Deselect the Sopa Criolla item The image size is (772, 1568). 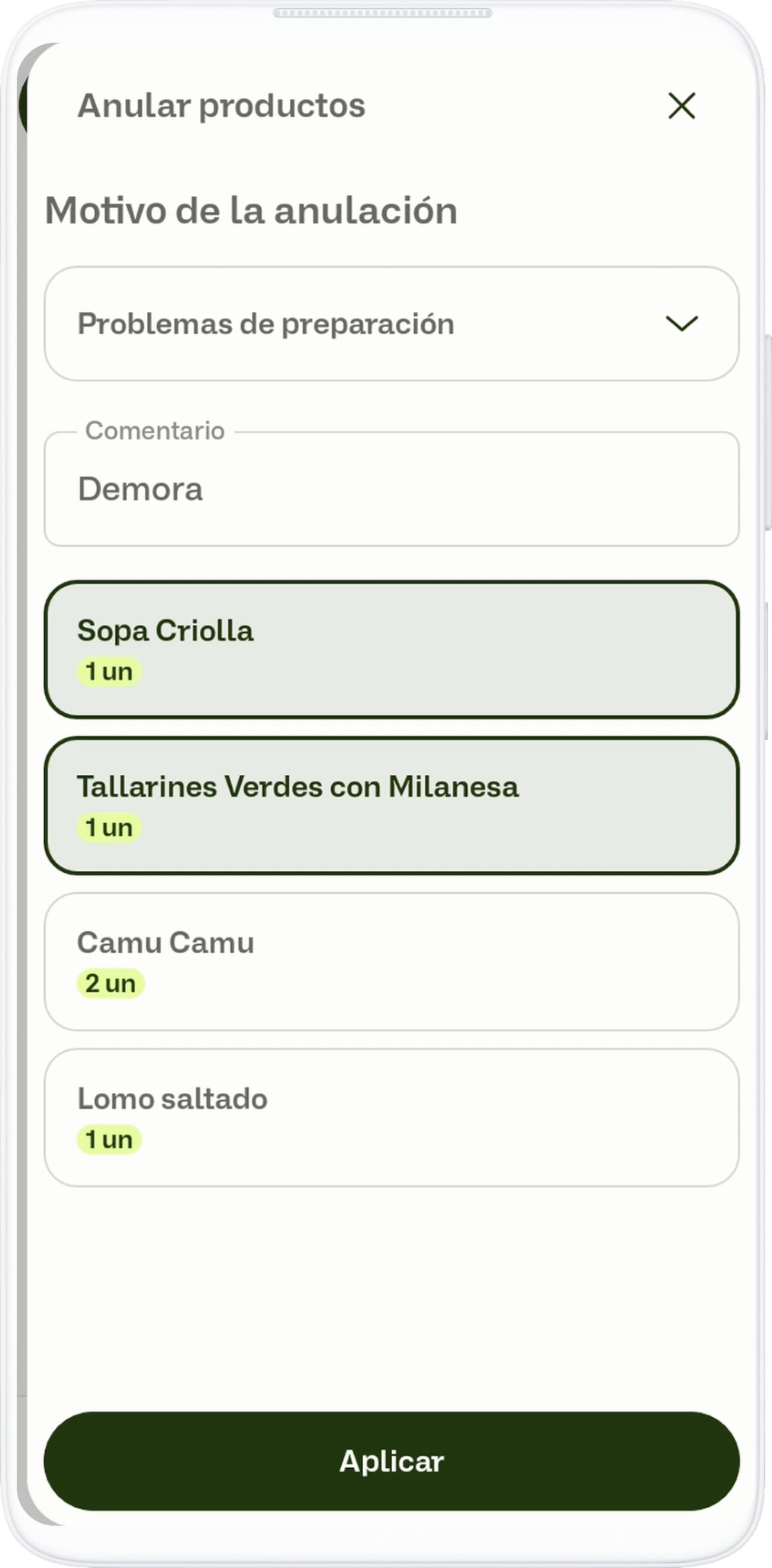coord(391,650)
